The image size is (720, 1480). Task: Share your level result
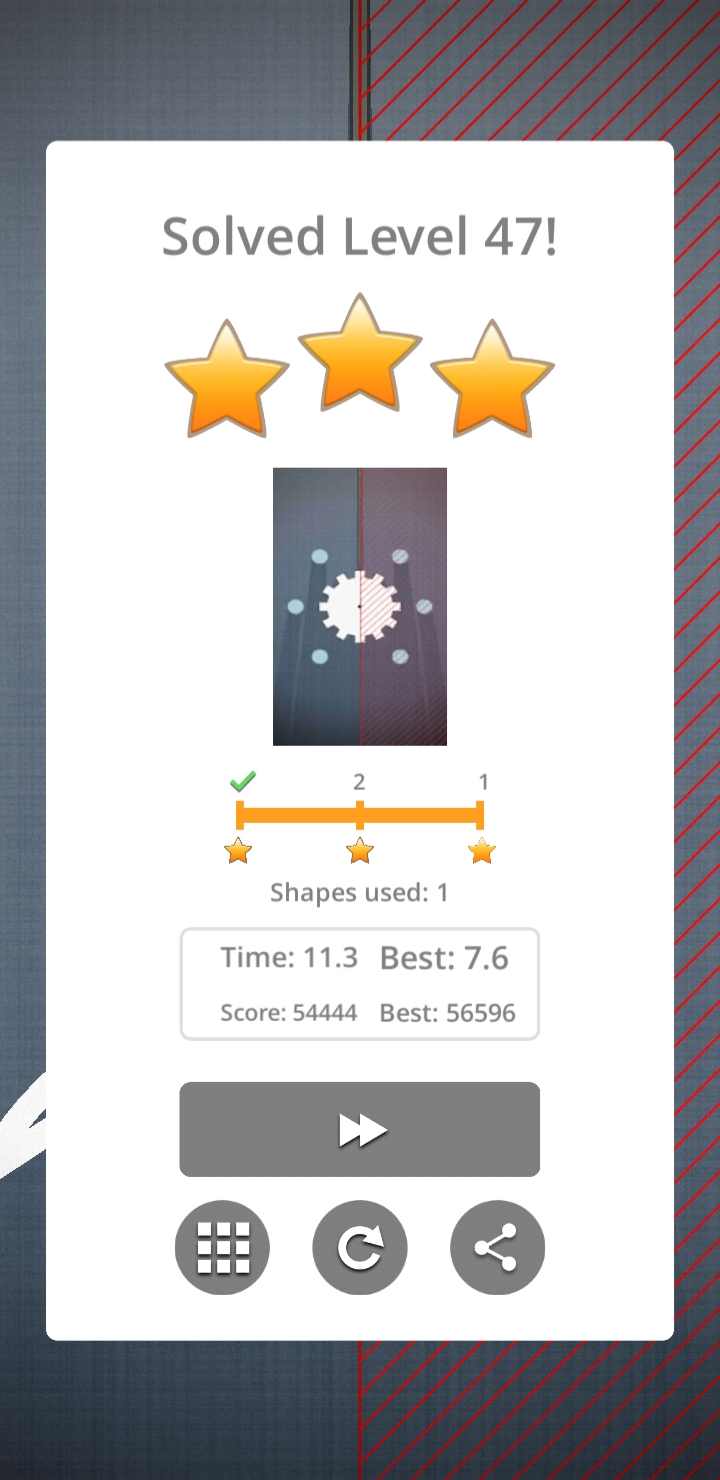(497, 1247)
